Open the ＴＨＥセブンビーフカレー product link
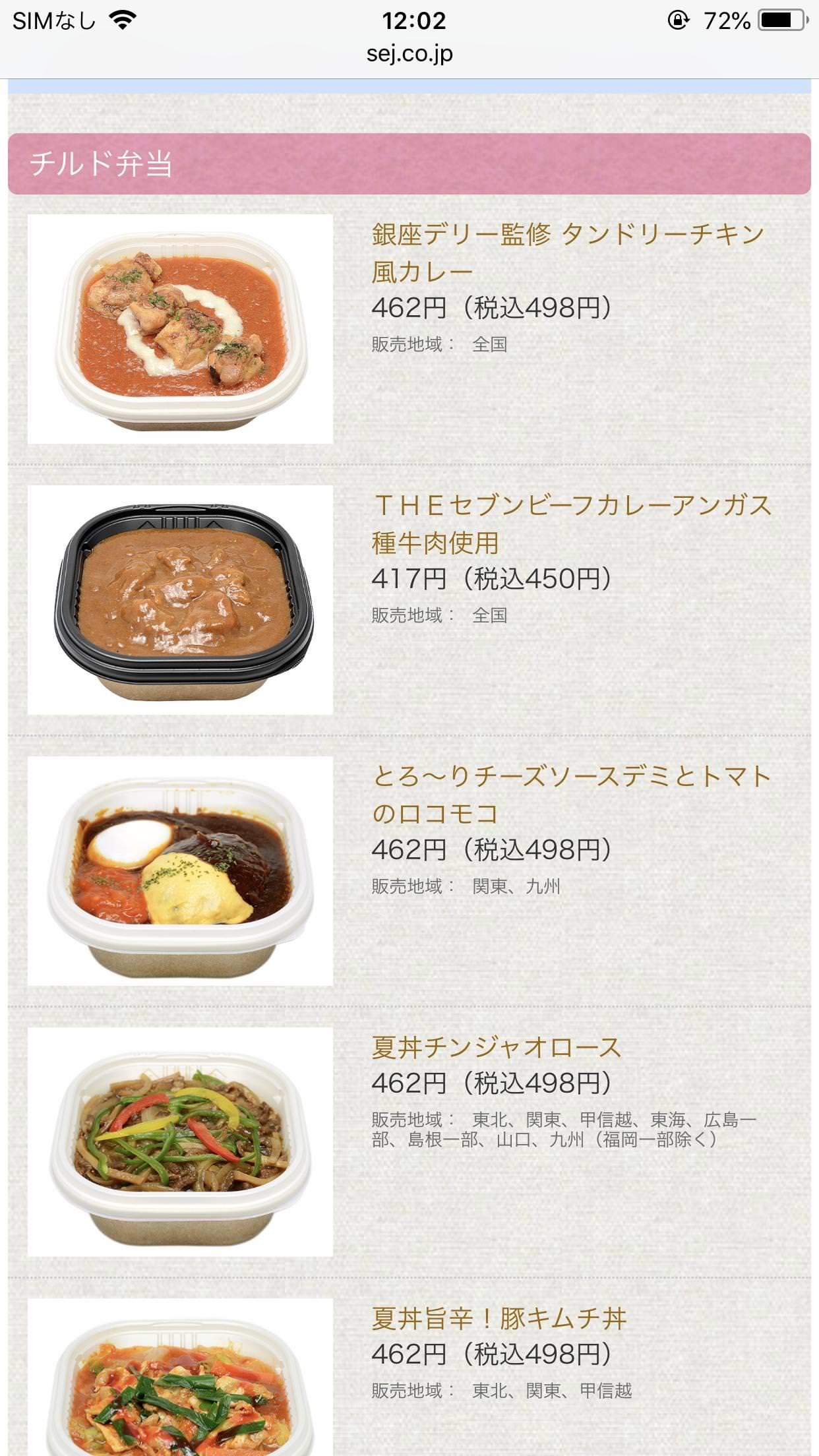Screen dimensions: 819x1456 pyautogui.click(x=571, y=524)
